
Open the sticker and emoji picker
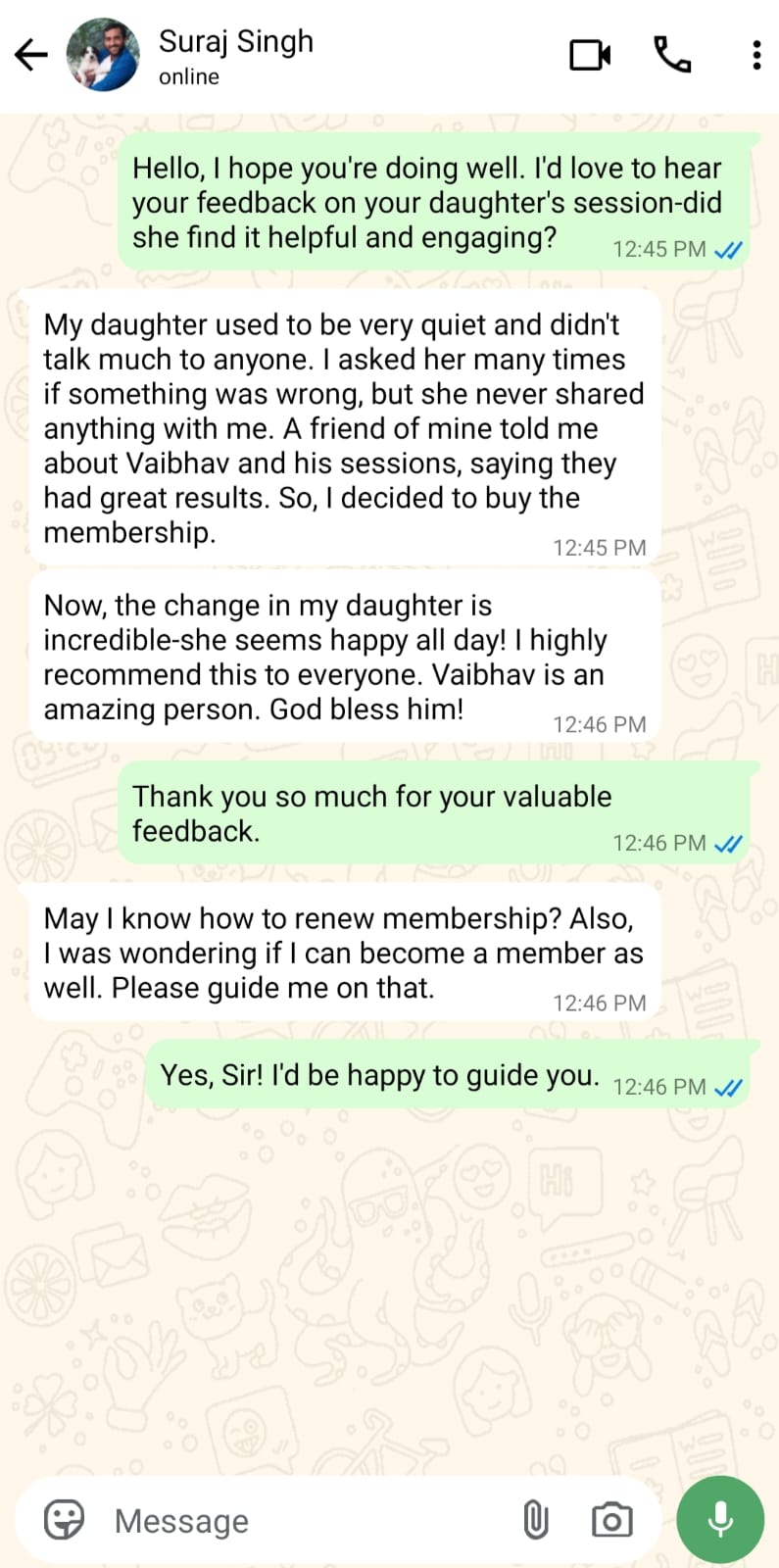click(65, 1520)
